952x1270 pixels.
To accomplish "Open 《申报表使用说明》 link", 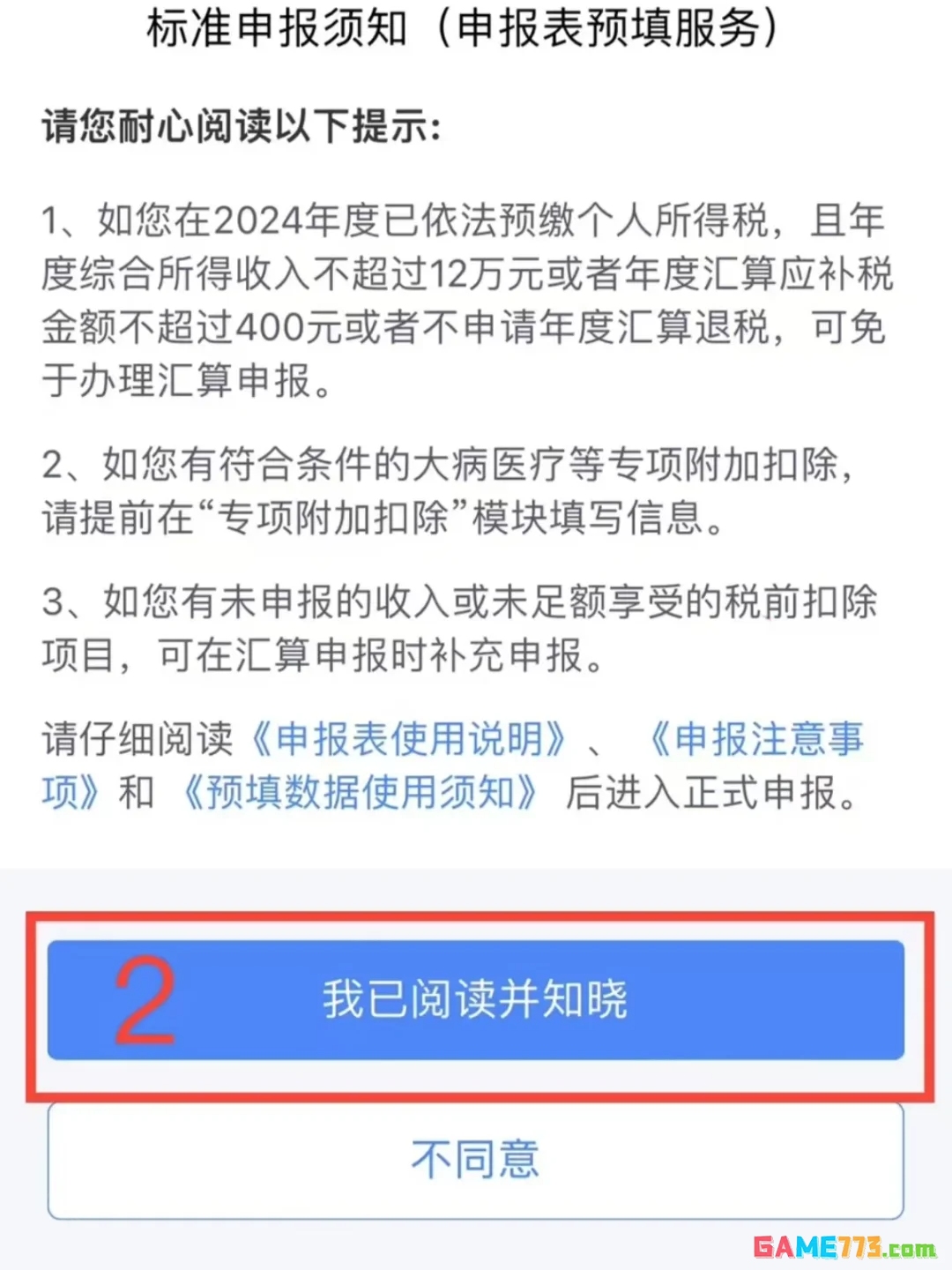I will [x=409, y=739].
